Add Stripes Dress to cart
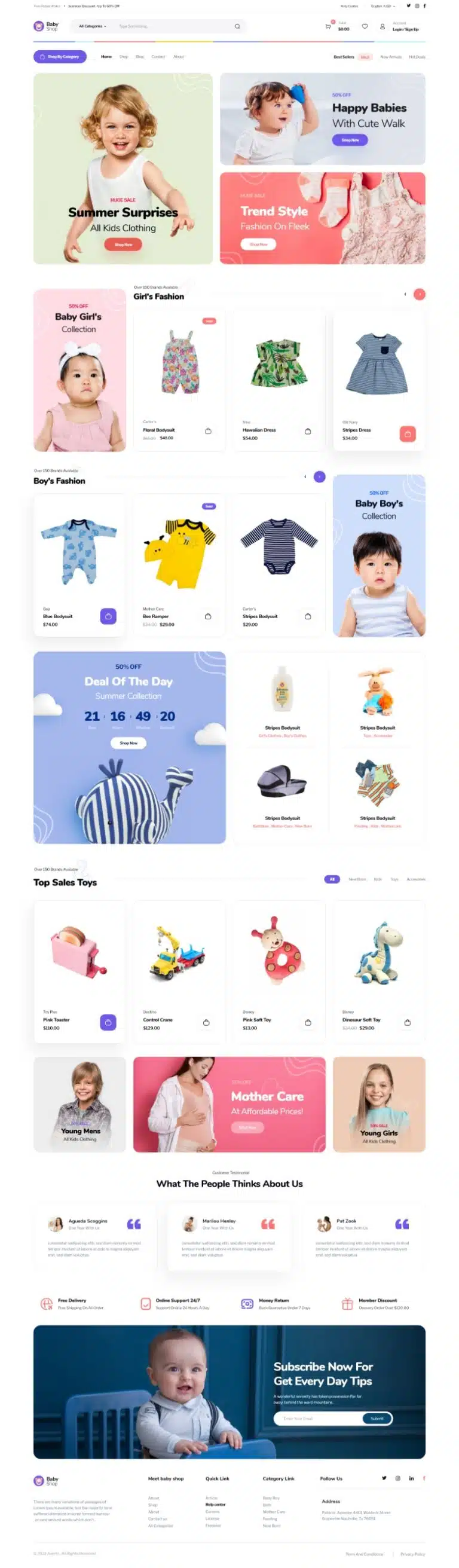The image size is (459, 1568). point(407,433)
